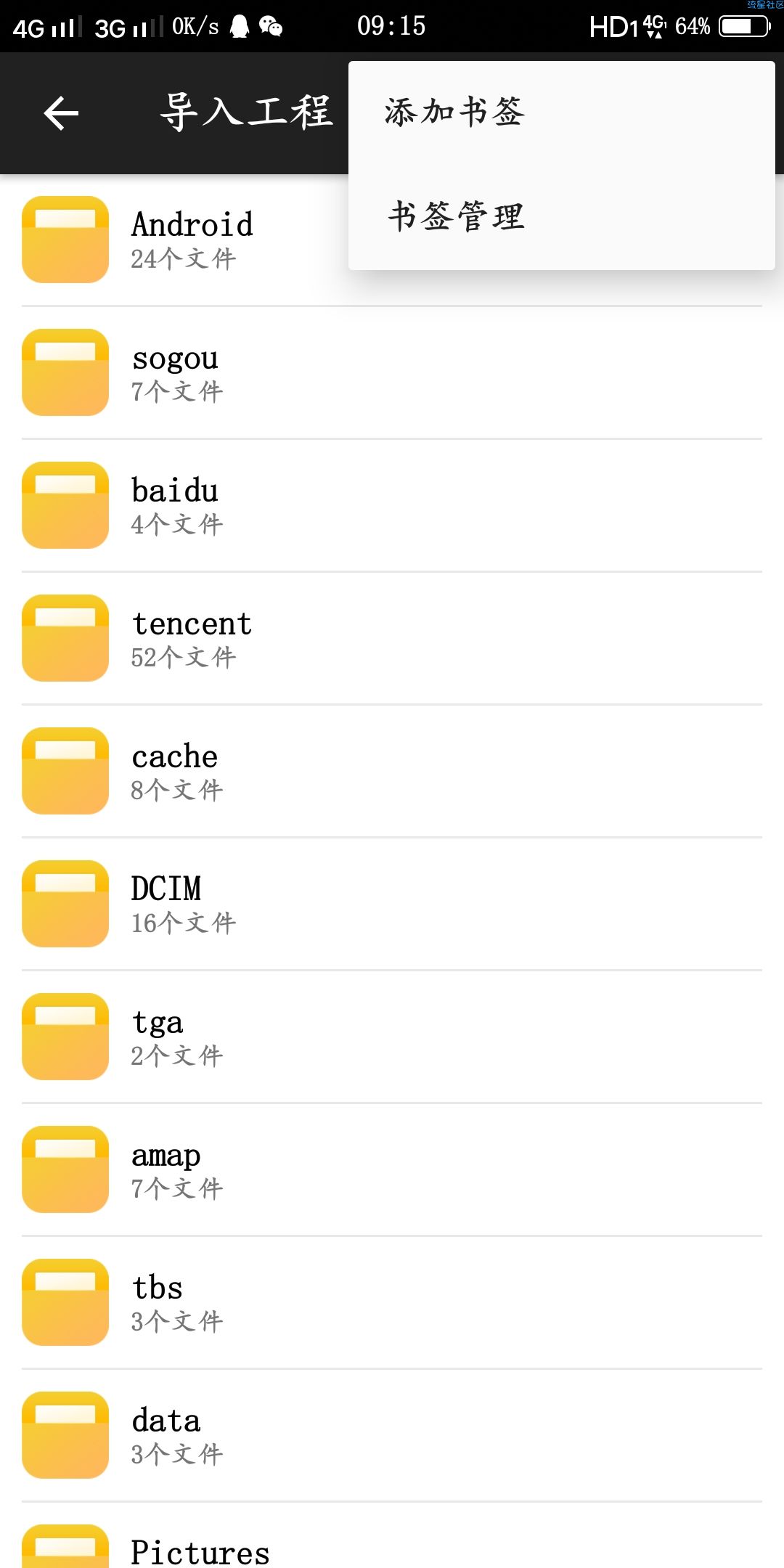This screenshot has width=784, height=1568.
Task: Open the tbs folder
Action: [x=392, y=1302]
